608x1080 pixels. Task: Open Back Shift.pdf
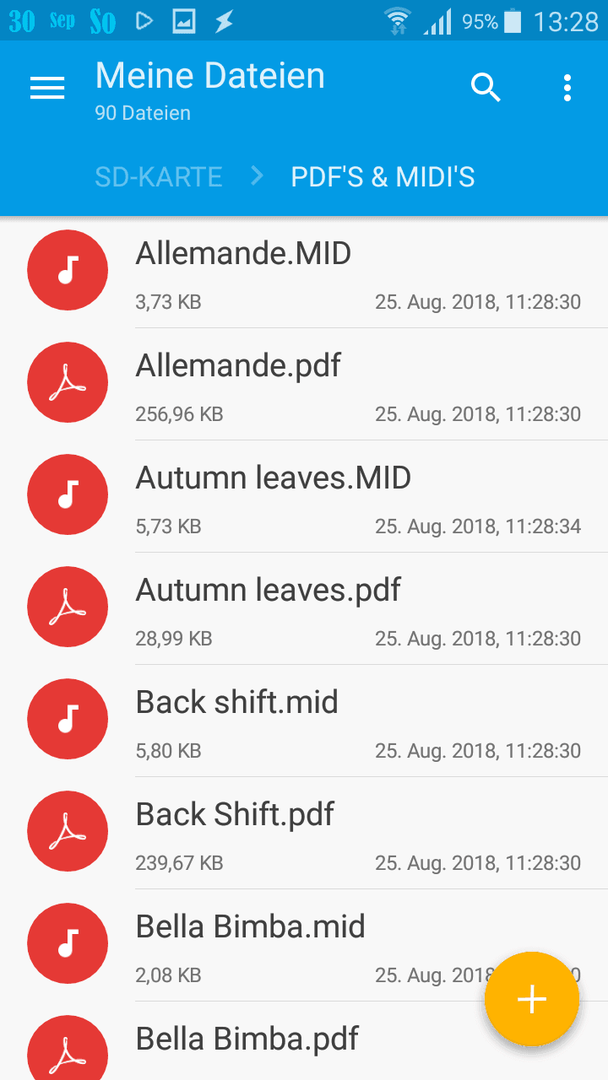304,833
